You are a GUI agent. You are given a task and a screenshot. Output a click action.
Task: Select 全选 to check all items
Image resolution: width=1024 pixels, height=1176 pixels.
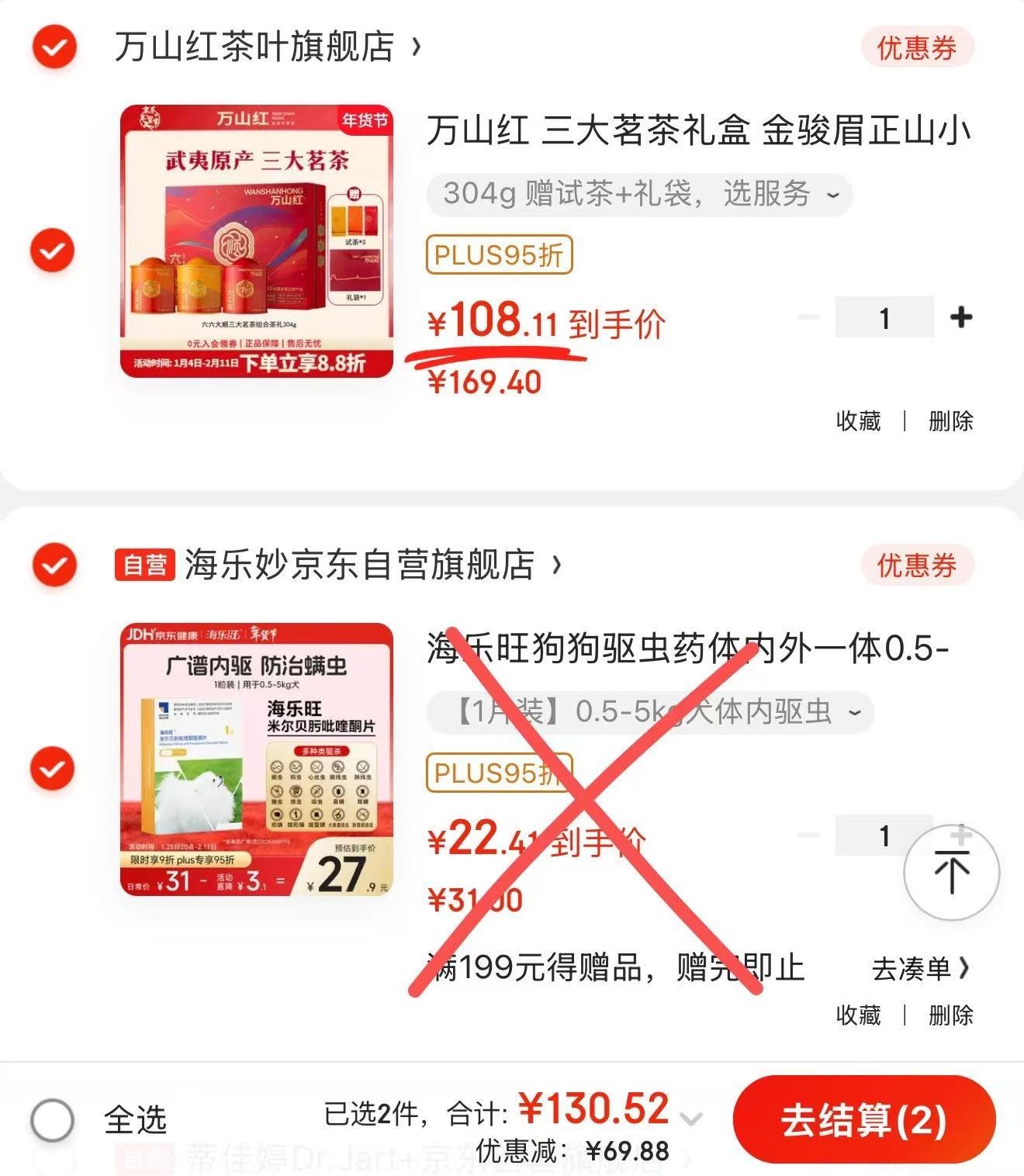(x=53, y=1119)
